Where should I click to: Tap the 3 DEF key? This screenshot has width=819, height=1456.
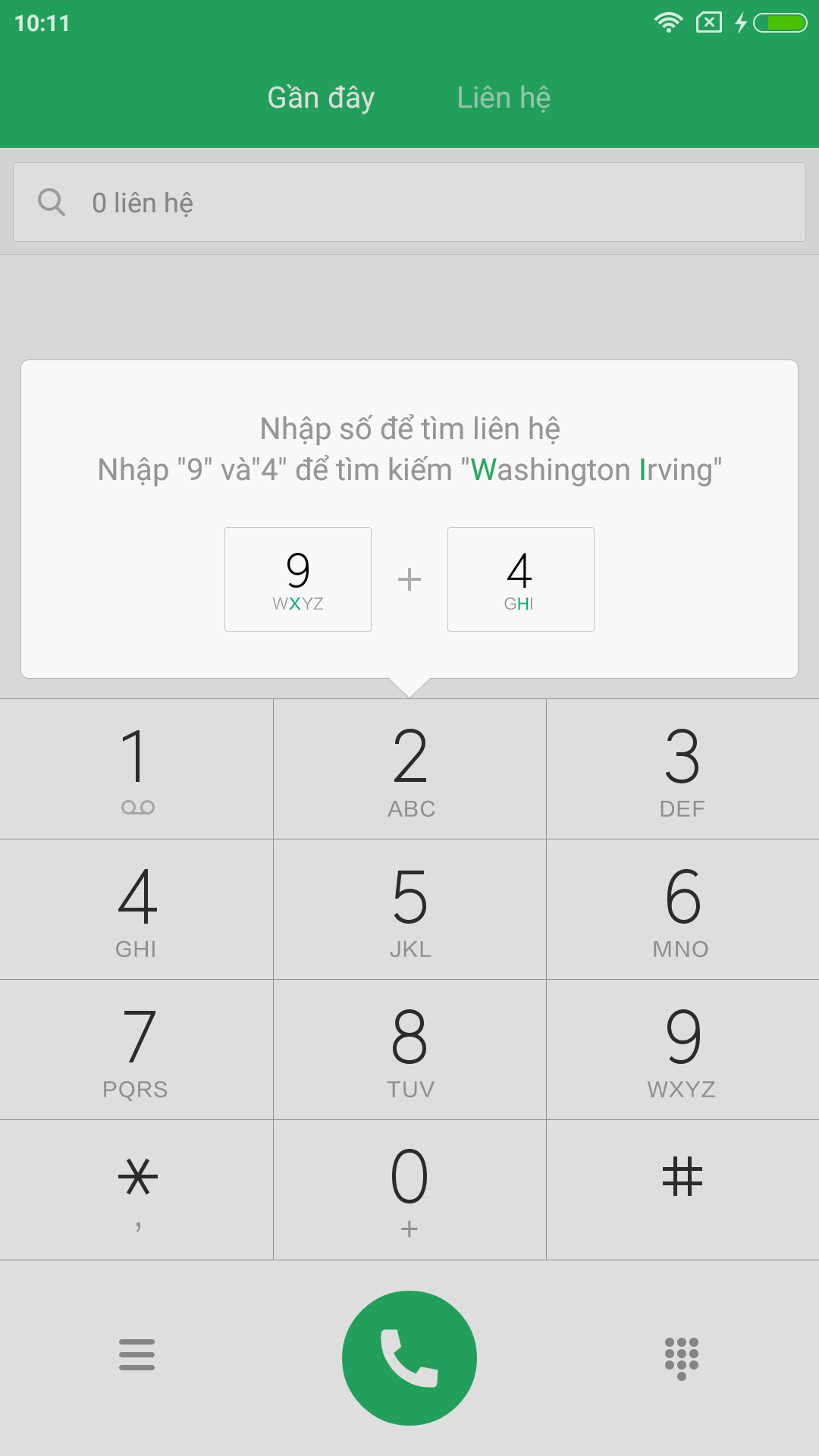tap(682, 769)
